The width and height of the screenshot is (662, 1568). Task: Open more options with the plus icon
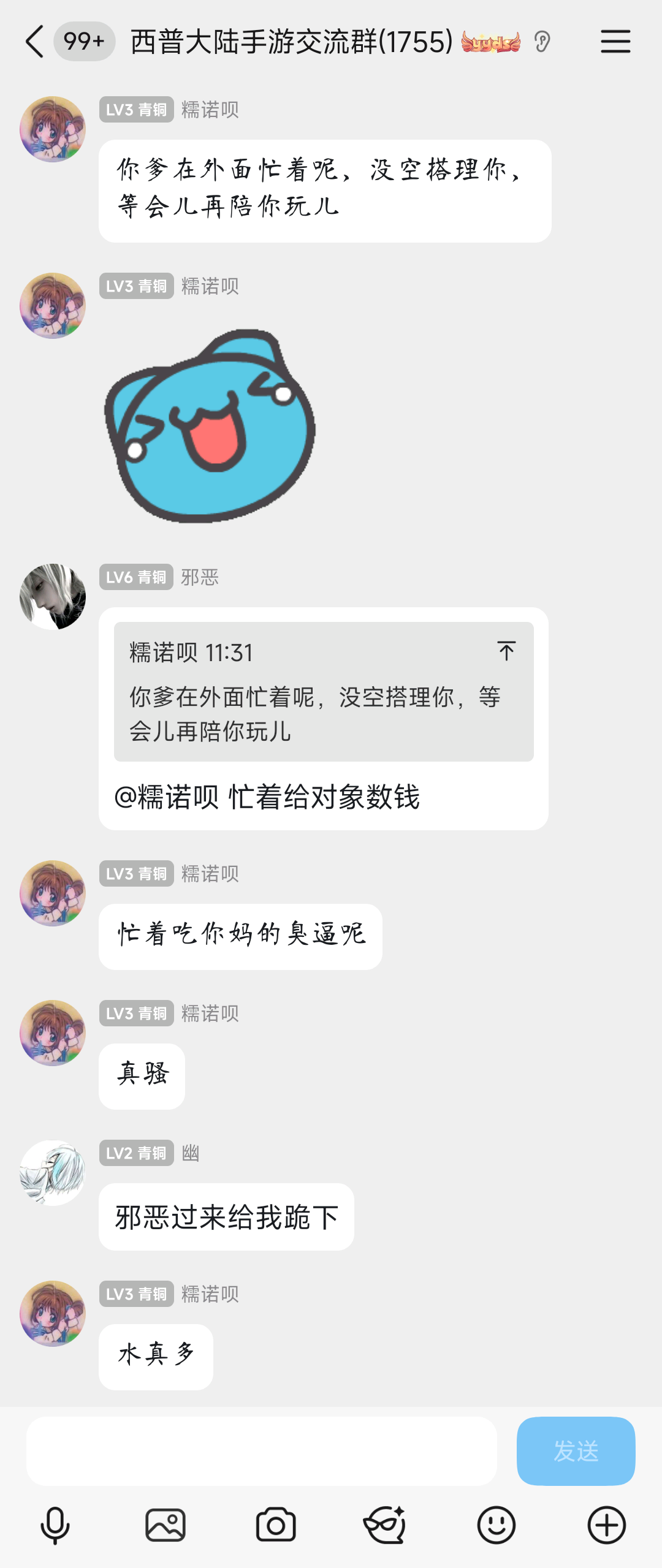607,1525
